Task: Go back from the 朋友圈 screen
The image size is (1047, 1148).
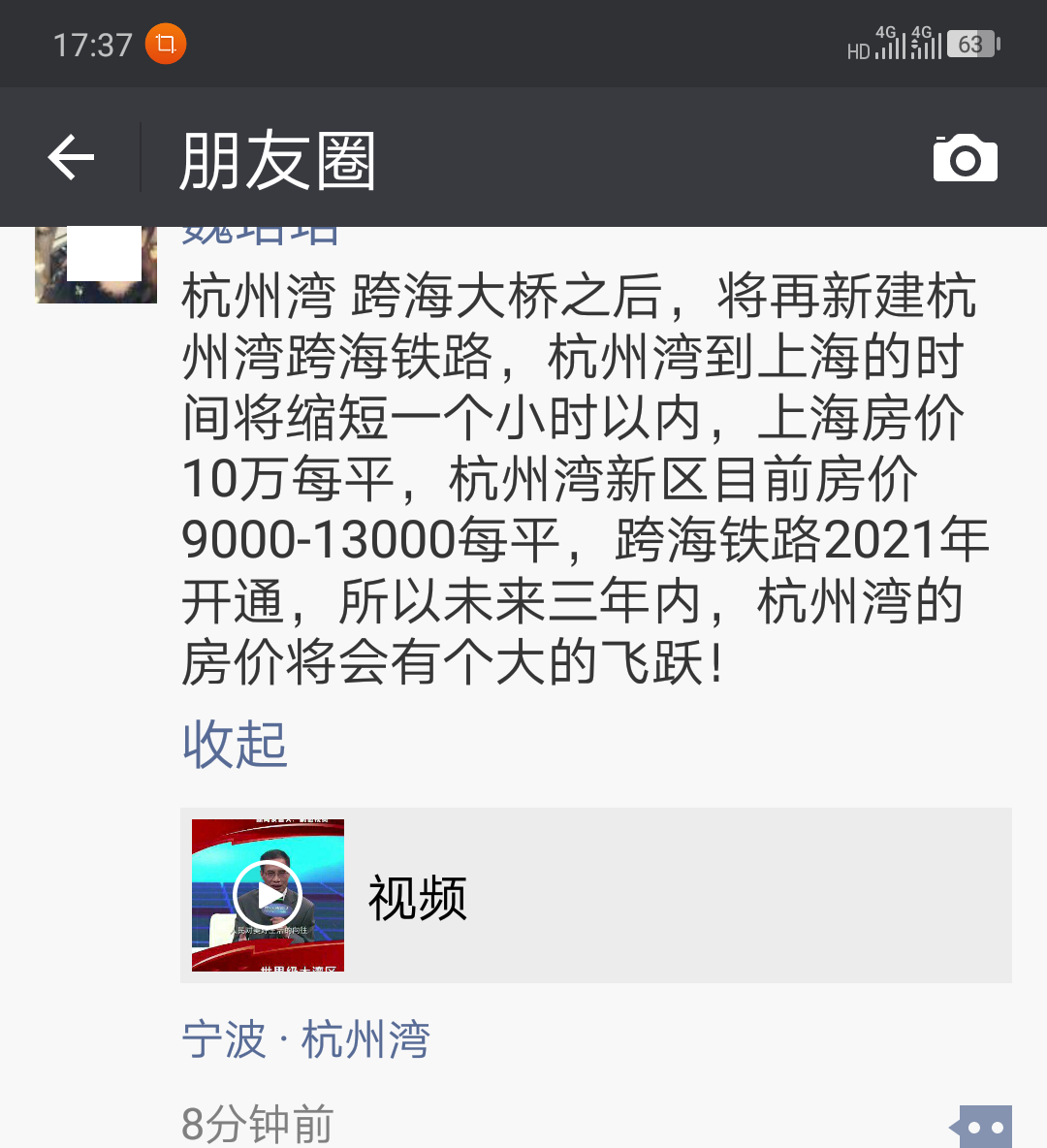Action: tap(71, 158)
